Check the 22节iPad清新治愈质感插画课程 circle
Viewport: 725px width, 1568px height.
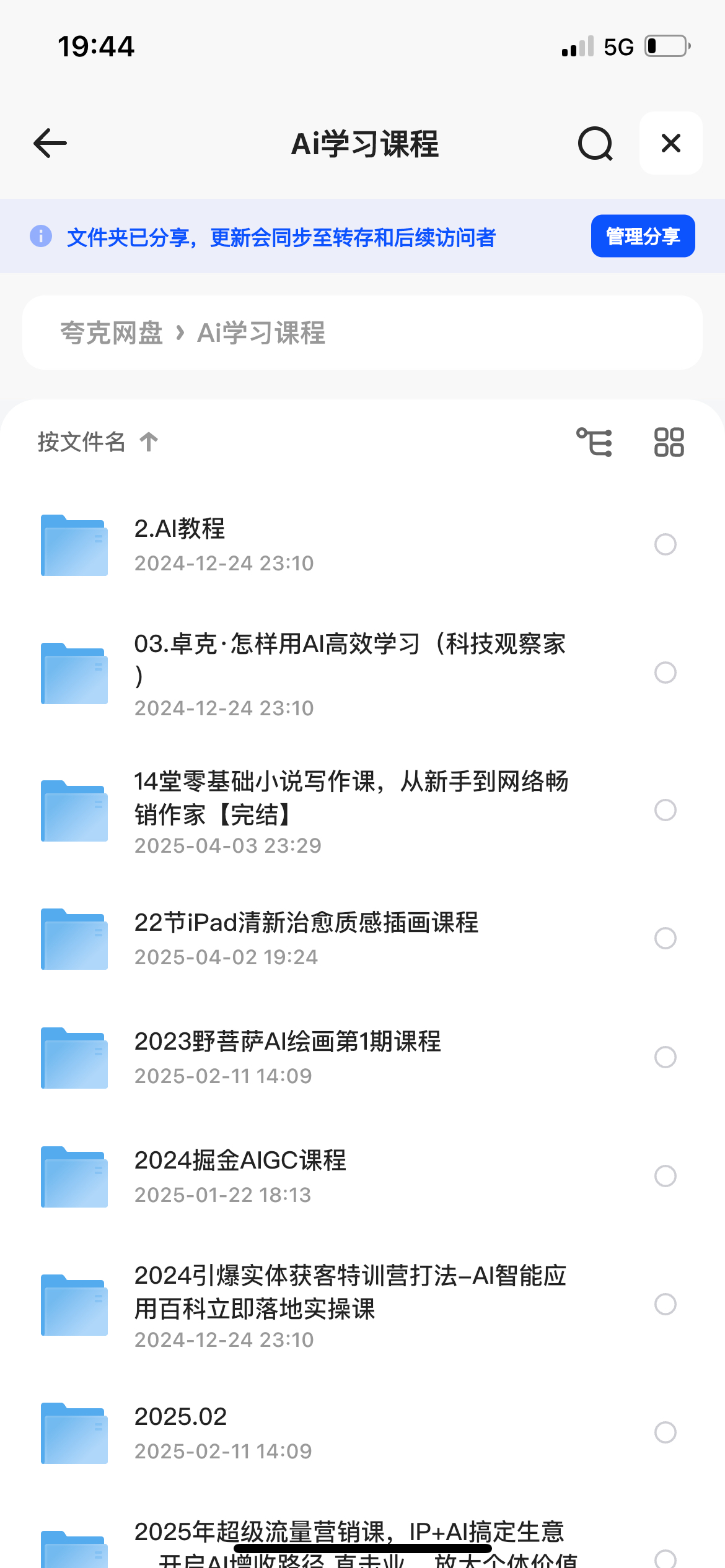(x=665, y=938)
